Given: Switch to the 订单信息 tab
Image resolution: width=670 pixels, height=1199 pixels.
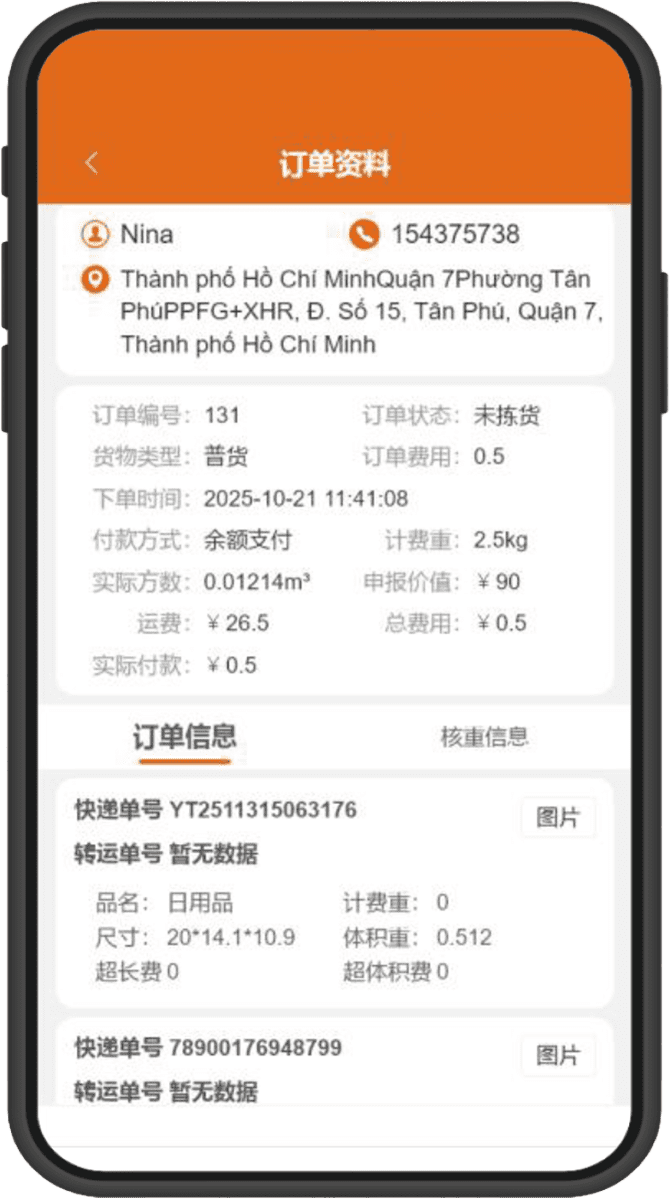Looking at the screenshot, I should point(185,738).
